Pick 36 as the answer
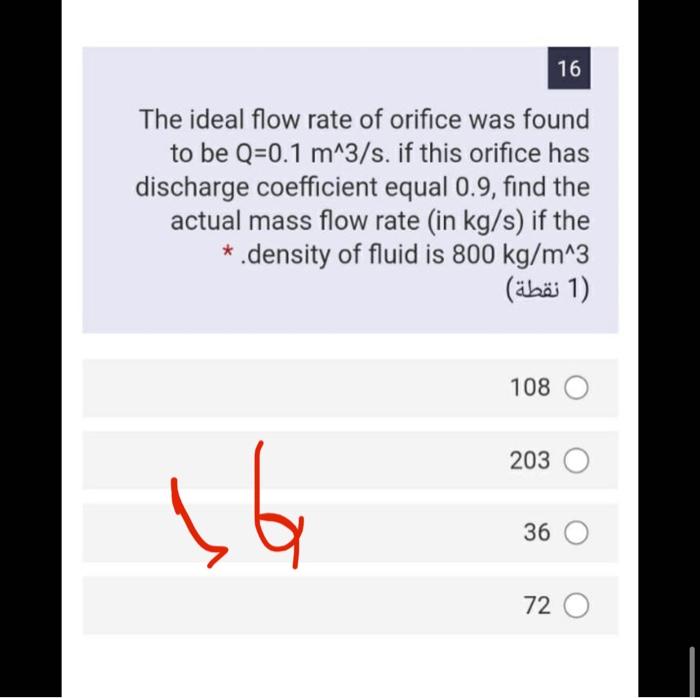The height and width of the screenshot is (698, 700). (x=577, y=534)
